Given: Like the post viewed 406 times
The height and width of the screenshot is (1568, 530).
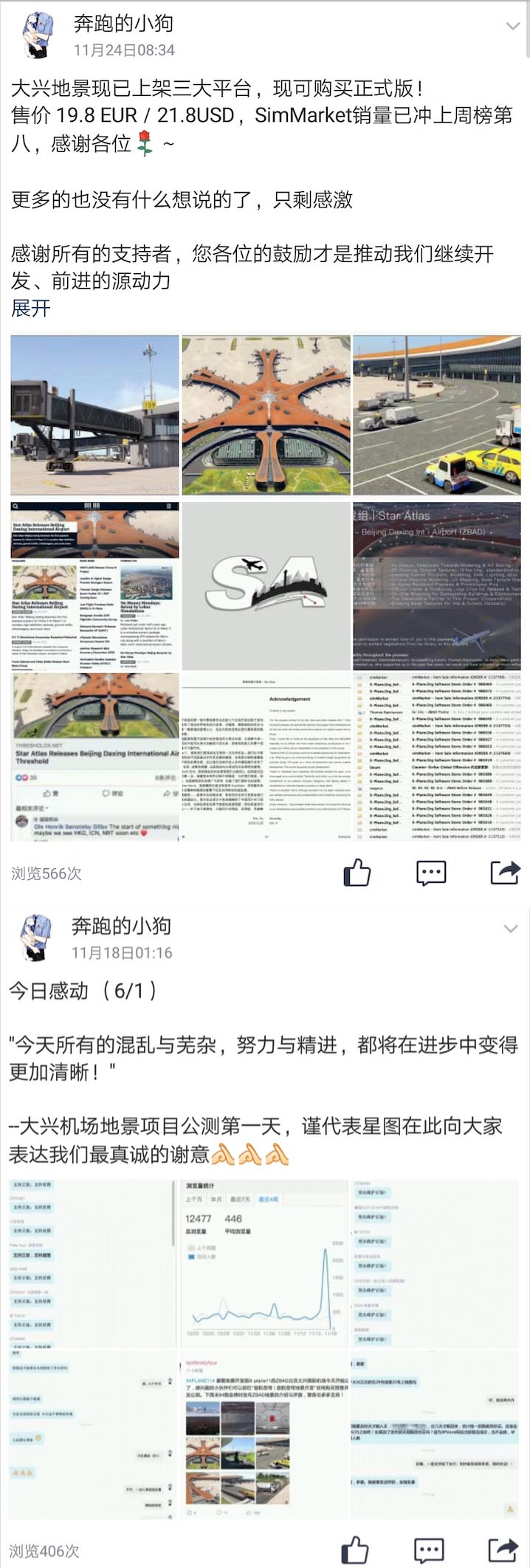Looking at the screenshot, I should click(x=355, y=1550).
